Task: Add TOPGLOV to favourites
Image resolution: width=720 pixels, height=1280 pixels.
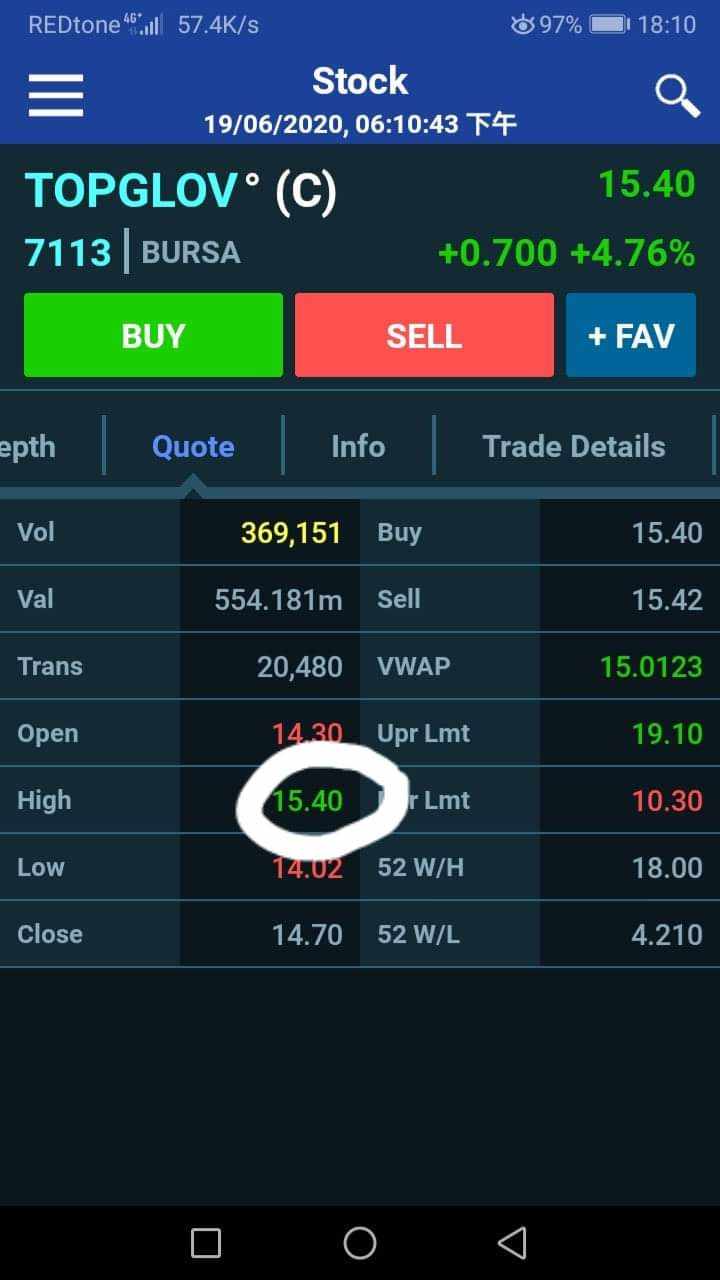Action: tap(631, 335)
